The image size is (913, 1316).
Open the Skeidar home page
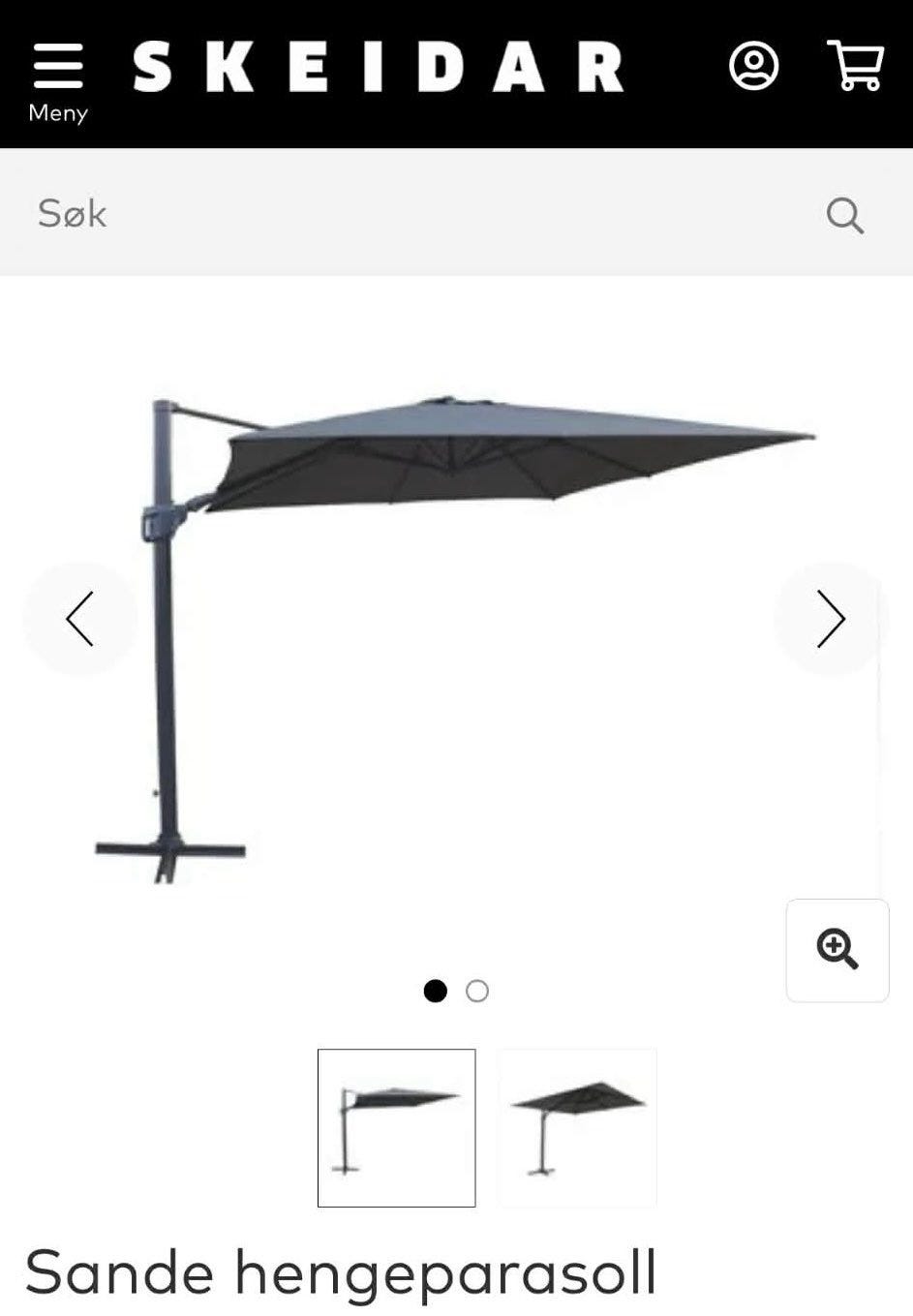tap(378, 68)
